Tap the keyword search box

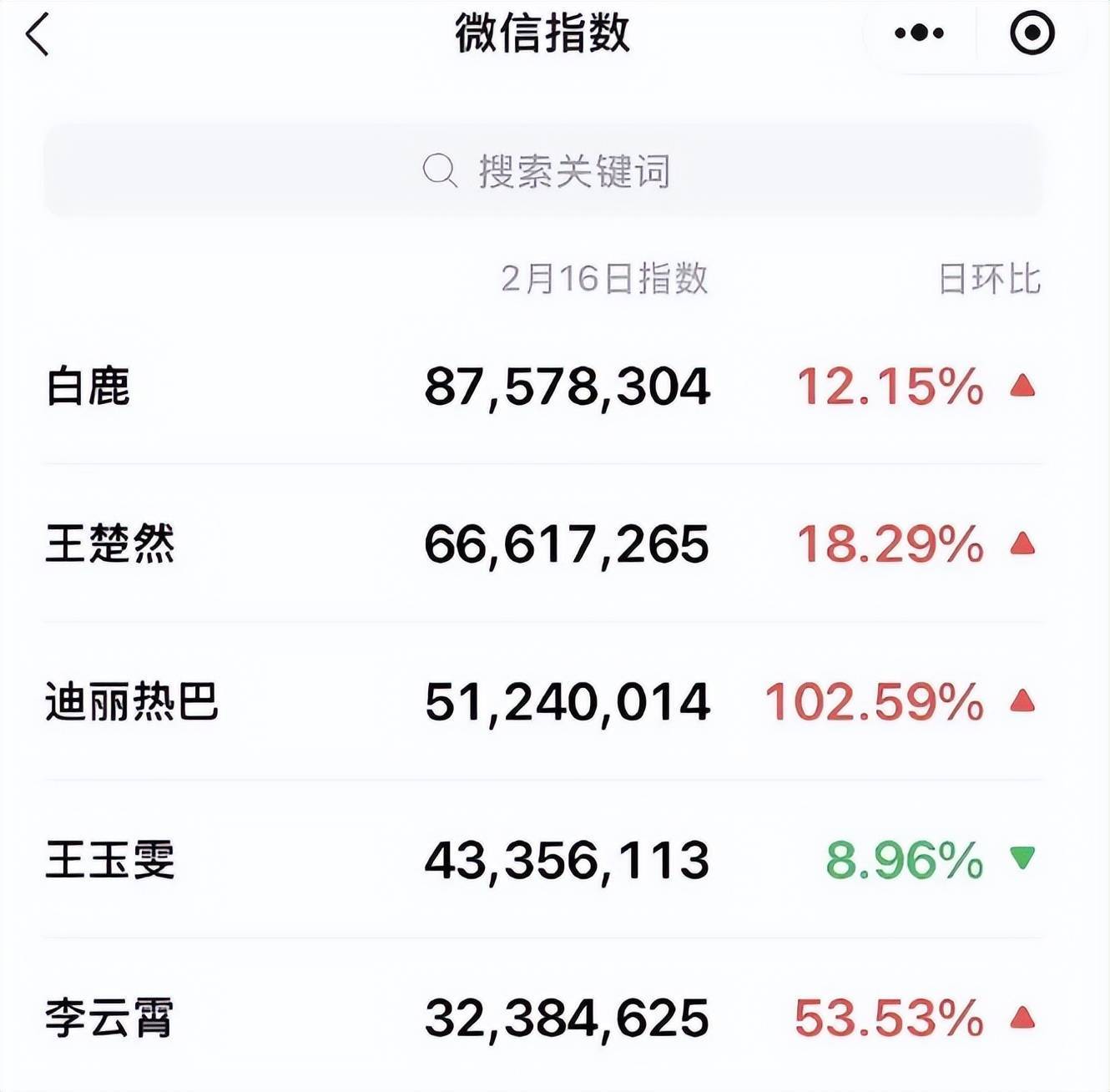(543, 171)
